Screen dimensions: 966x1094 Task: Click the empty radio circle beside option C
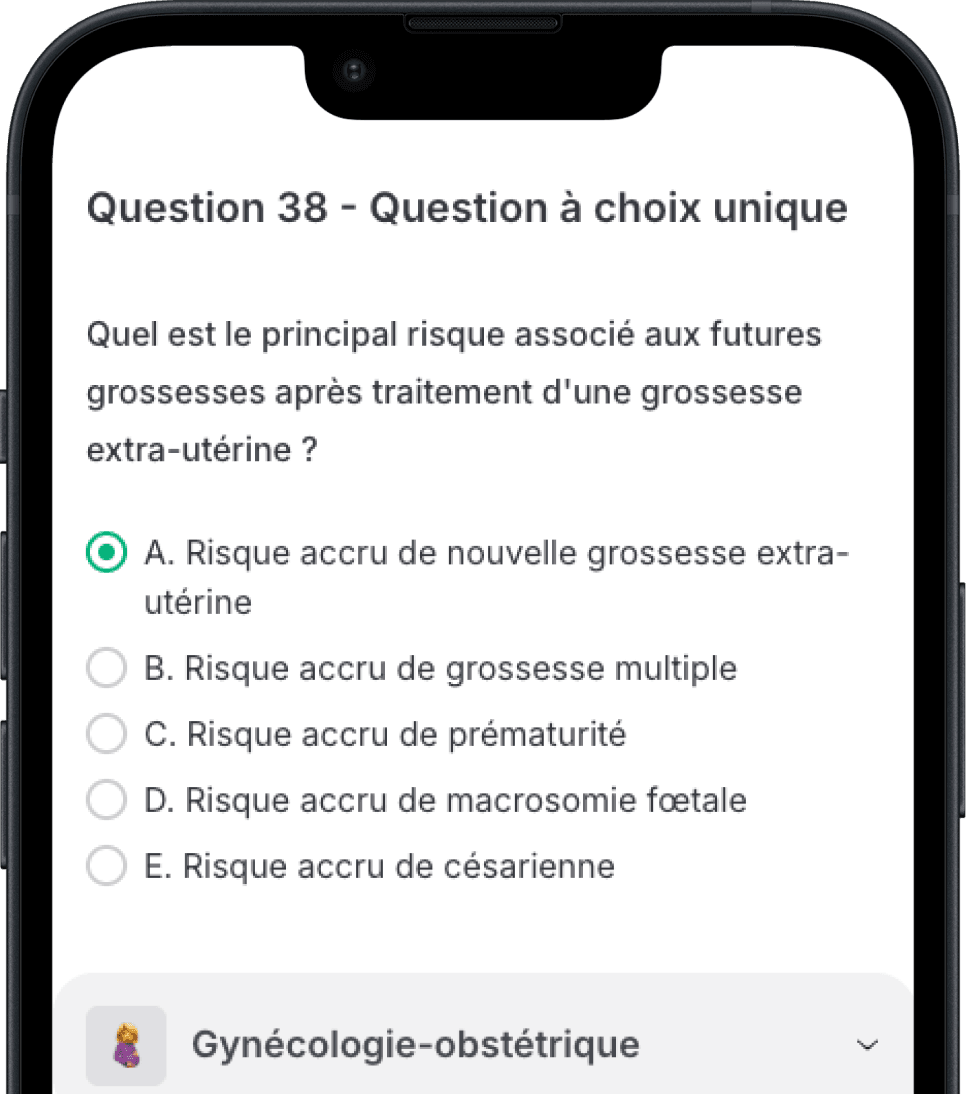click(105, 734)
